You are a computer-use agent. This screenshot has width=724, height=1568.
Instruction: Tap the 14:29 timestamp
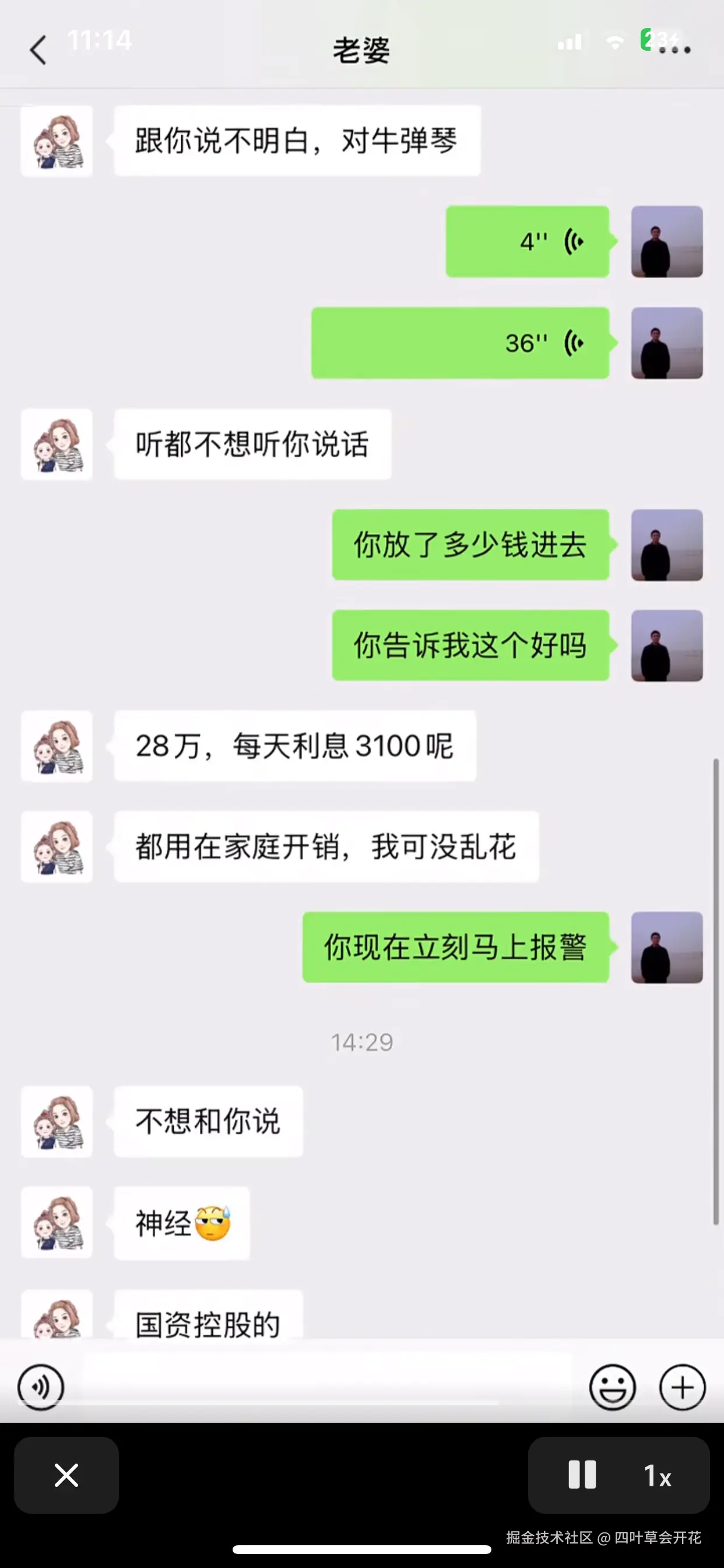[x=361, y=1041]
